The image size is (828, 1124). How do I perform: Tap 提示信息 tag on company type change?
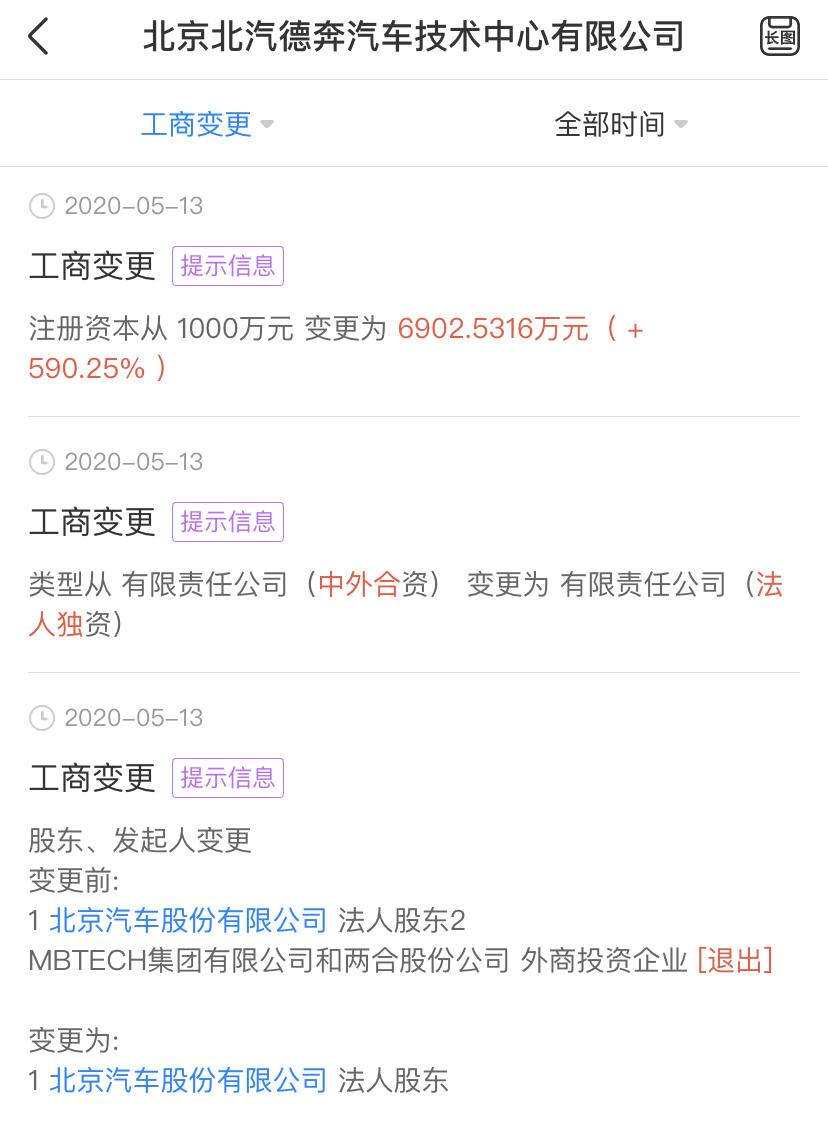[x=227, y=522]
